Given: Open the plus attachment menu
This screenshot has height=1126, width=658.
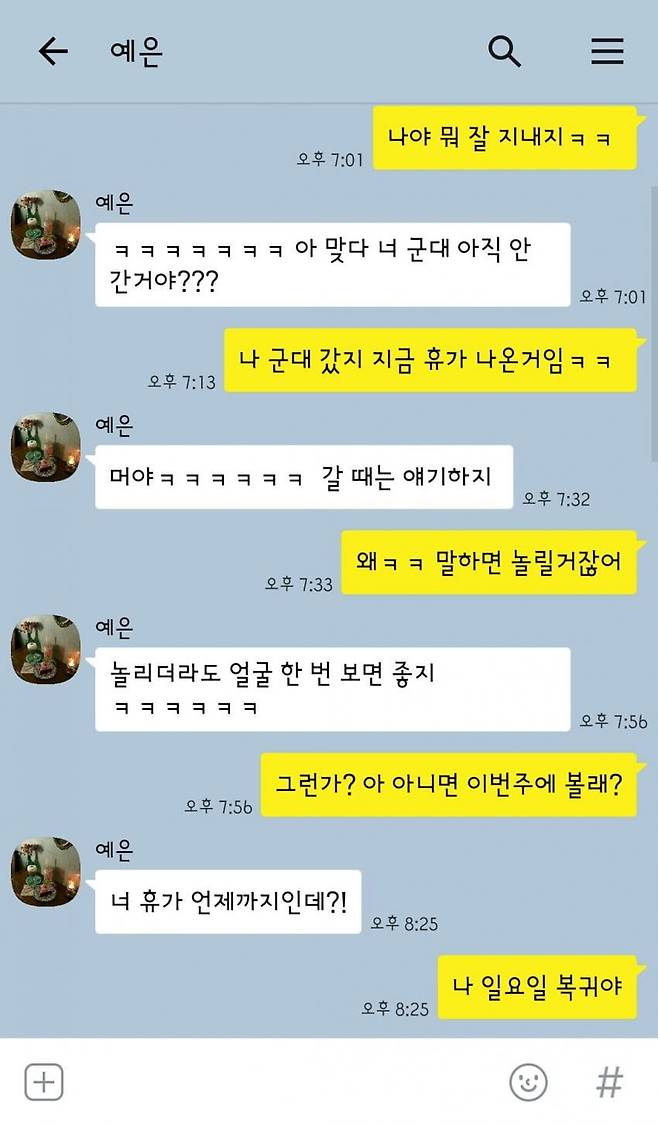Looking at the screenshot, I should [44, 1082].
